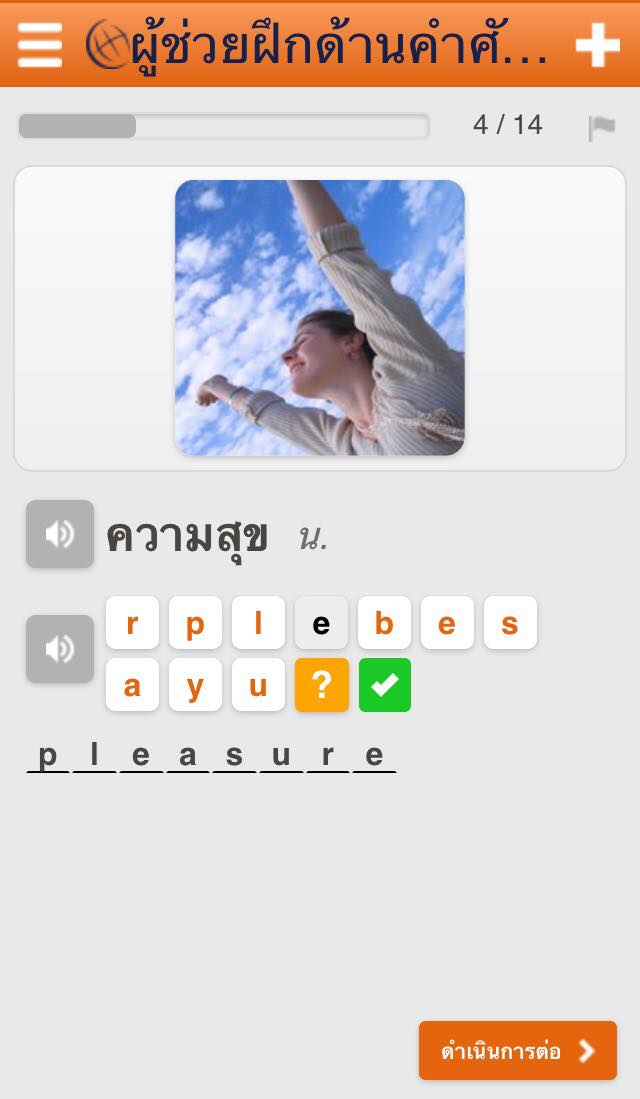Play audio beside the letter tiles

[x=60, y=649]
